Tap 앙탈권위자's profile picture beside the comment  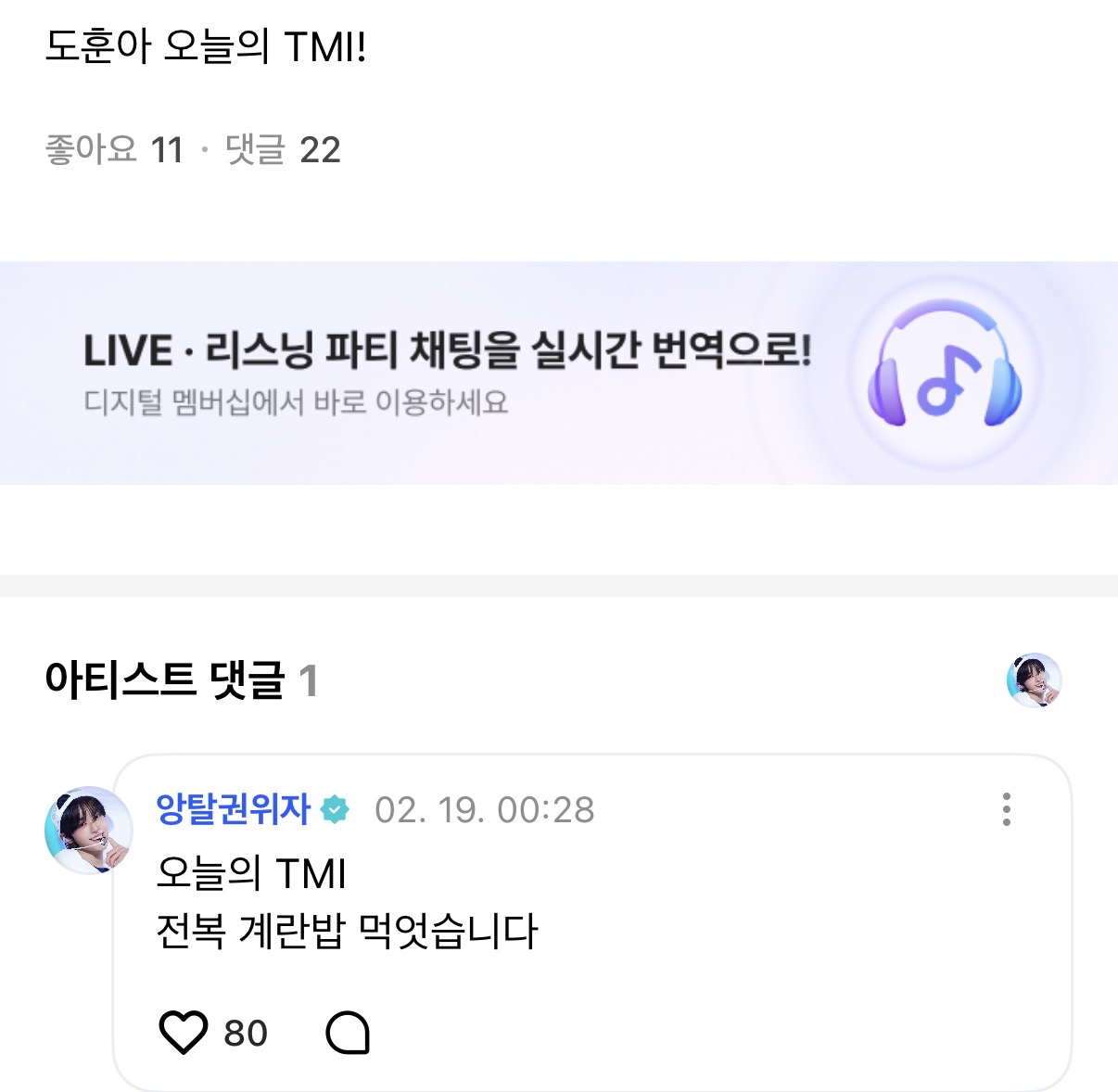(x=88, y=831)
